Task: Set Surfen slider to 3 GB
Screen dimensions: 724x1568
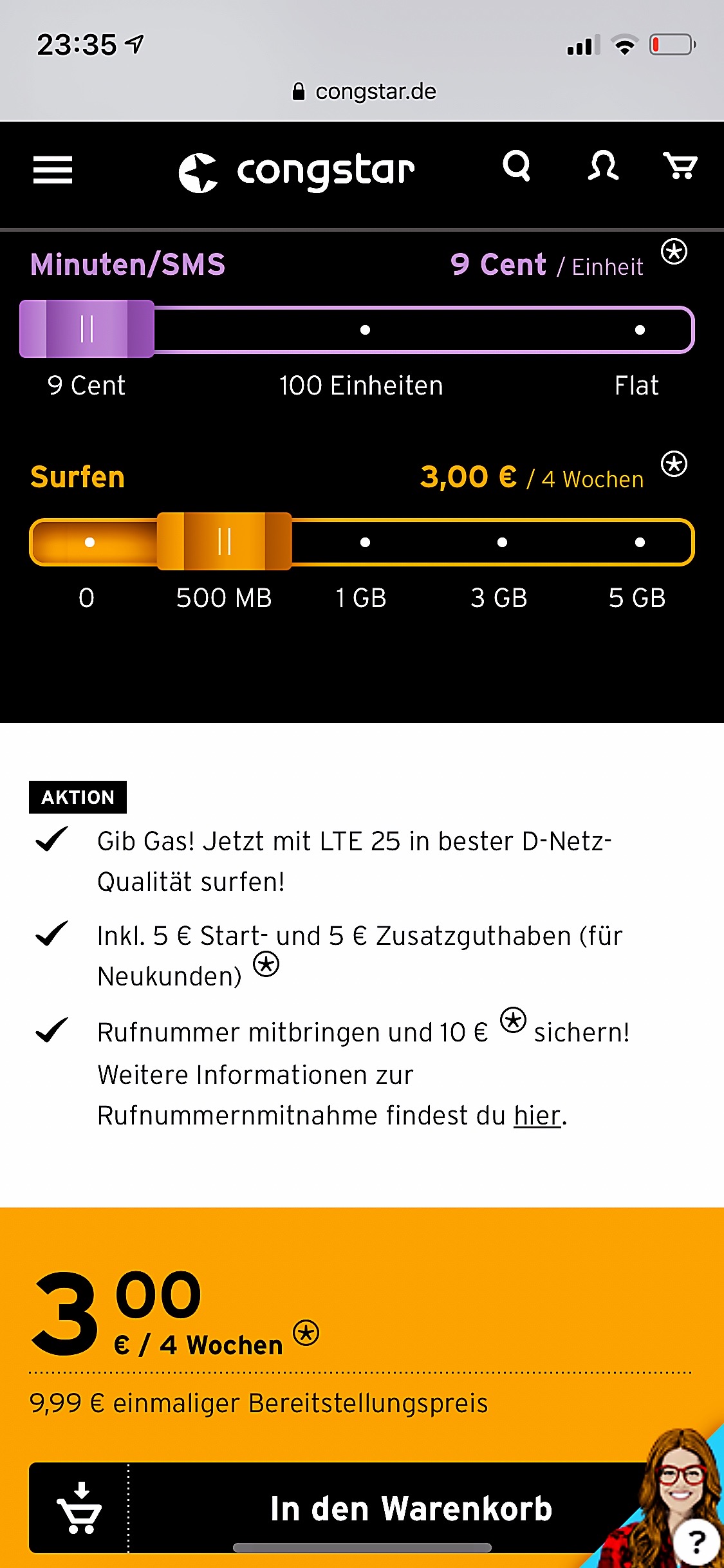Action: pos(502,543)
